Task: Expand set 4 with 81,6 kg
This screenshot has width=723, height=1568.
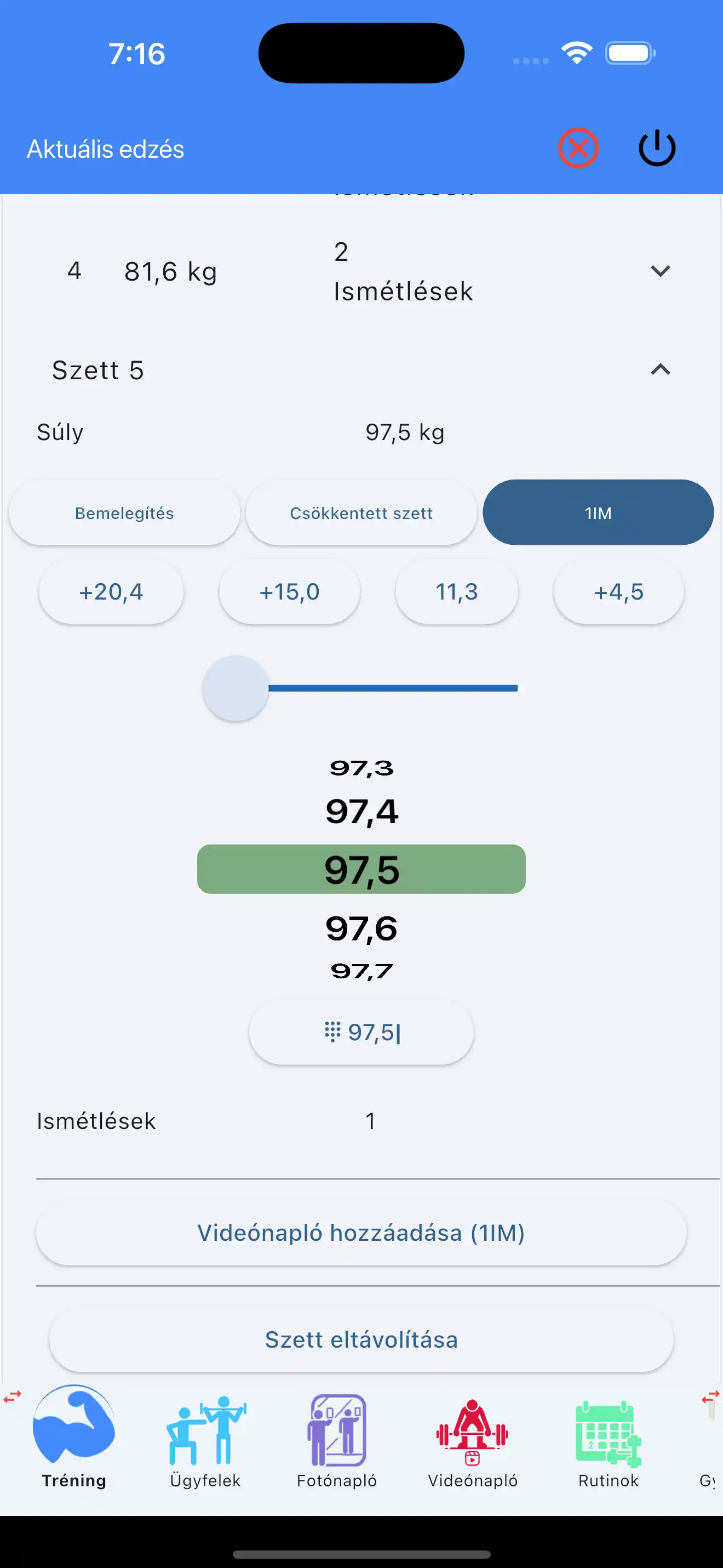Action: pyautogui.click(x=660, y=271)
